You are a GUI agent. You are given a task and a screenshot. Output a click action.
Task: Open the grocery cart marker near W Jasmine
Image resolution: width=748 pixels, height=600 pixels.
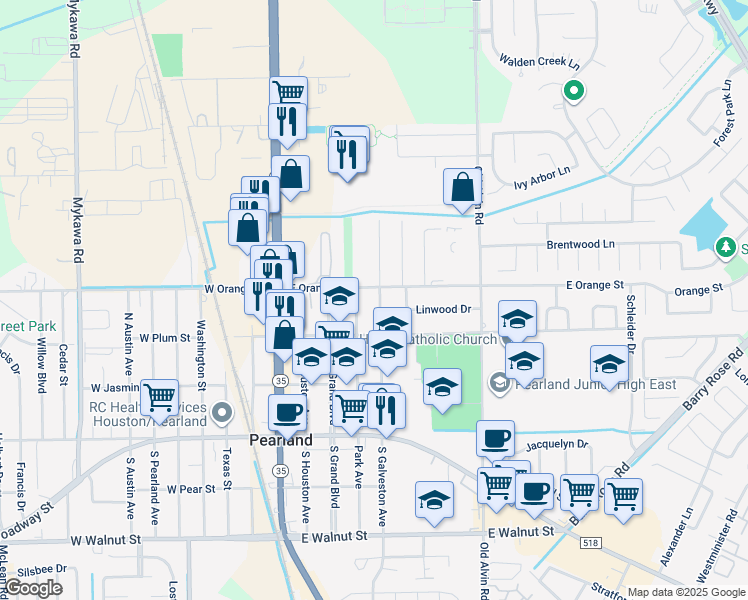click(x=160, y=398)
